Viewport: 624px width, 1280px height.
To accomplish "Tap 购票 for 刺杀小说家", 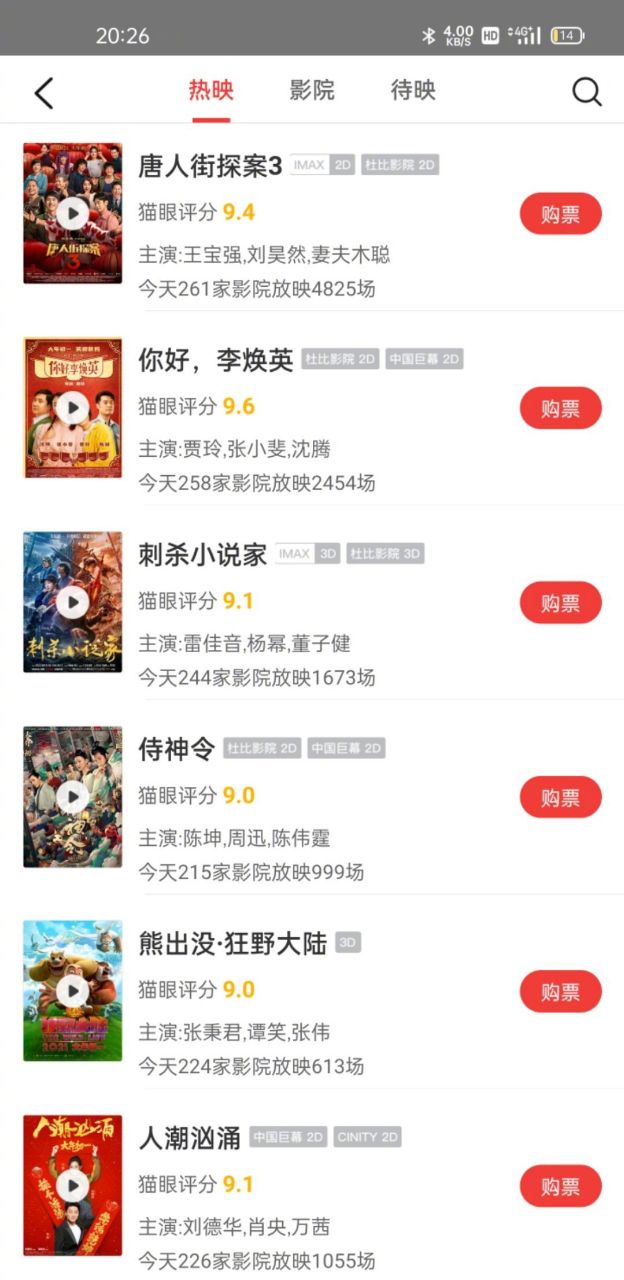I will pyautogui.click(x=561, y=603).
